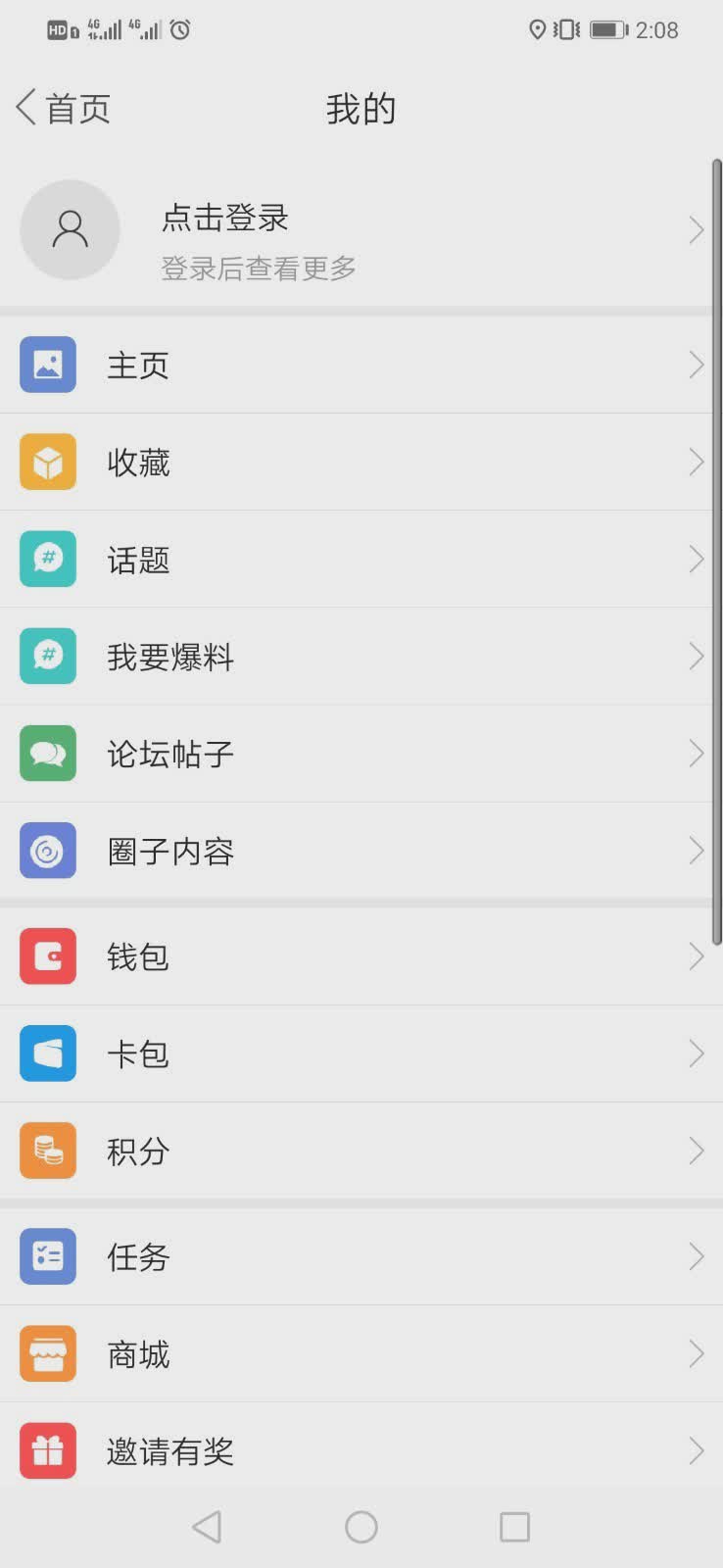Select the 论坛帖子 forum chat icon
The image size is (723, 1568).
click(x=47, y=753)
